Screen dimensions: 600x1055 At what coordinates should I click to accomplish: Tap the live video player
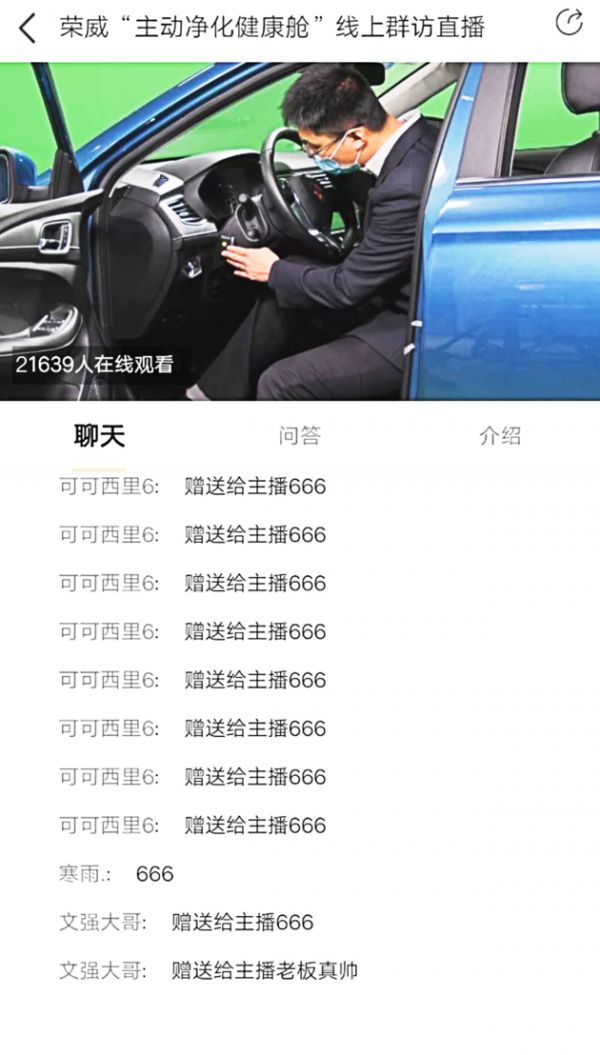point(300,231)
